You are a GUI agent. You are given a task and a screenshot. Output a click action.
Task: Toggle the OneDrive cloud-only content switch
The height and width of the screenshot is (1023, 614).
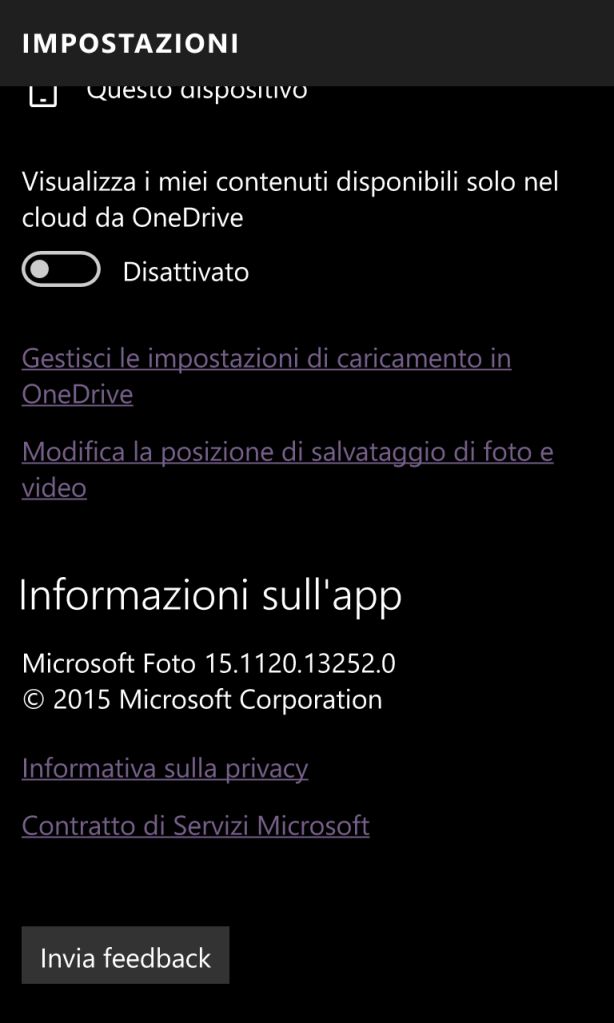click(61, 270)
